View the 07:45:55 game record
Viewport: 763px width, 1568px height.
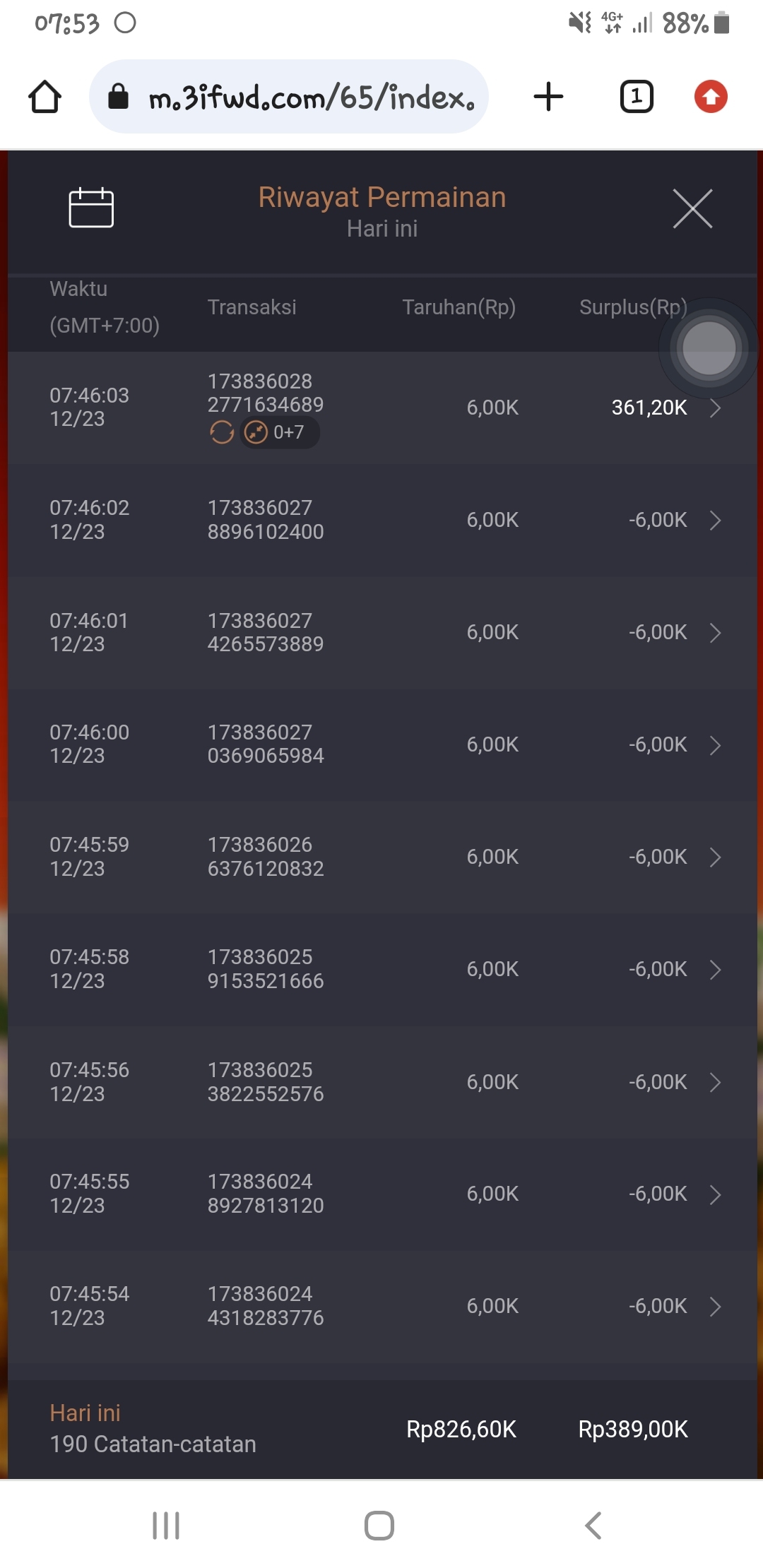click(x=714, y=1194)
